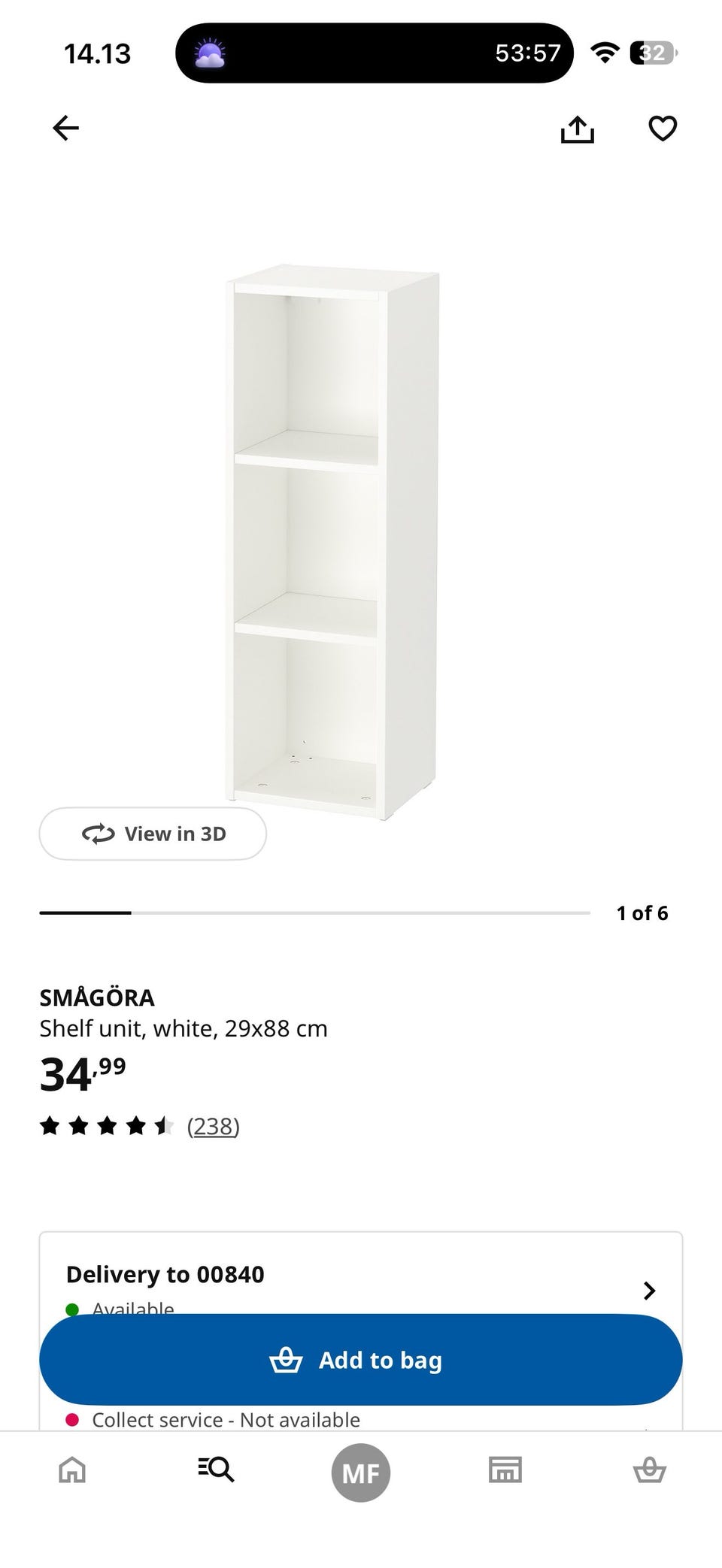Add the shelf unit to bag
The height and width of the screenshot is (1568, 722).
tap(361, 1360)
